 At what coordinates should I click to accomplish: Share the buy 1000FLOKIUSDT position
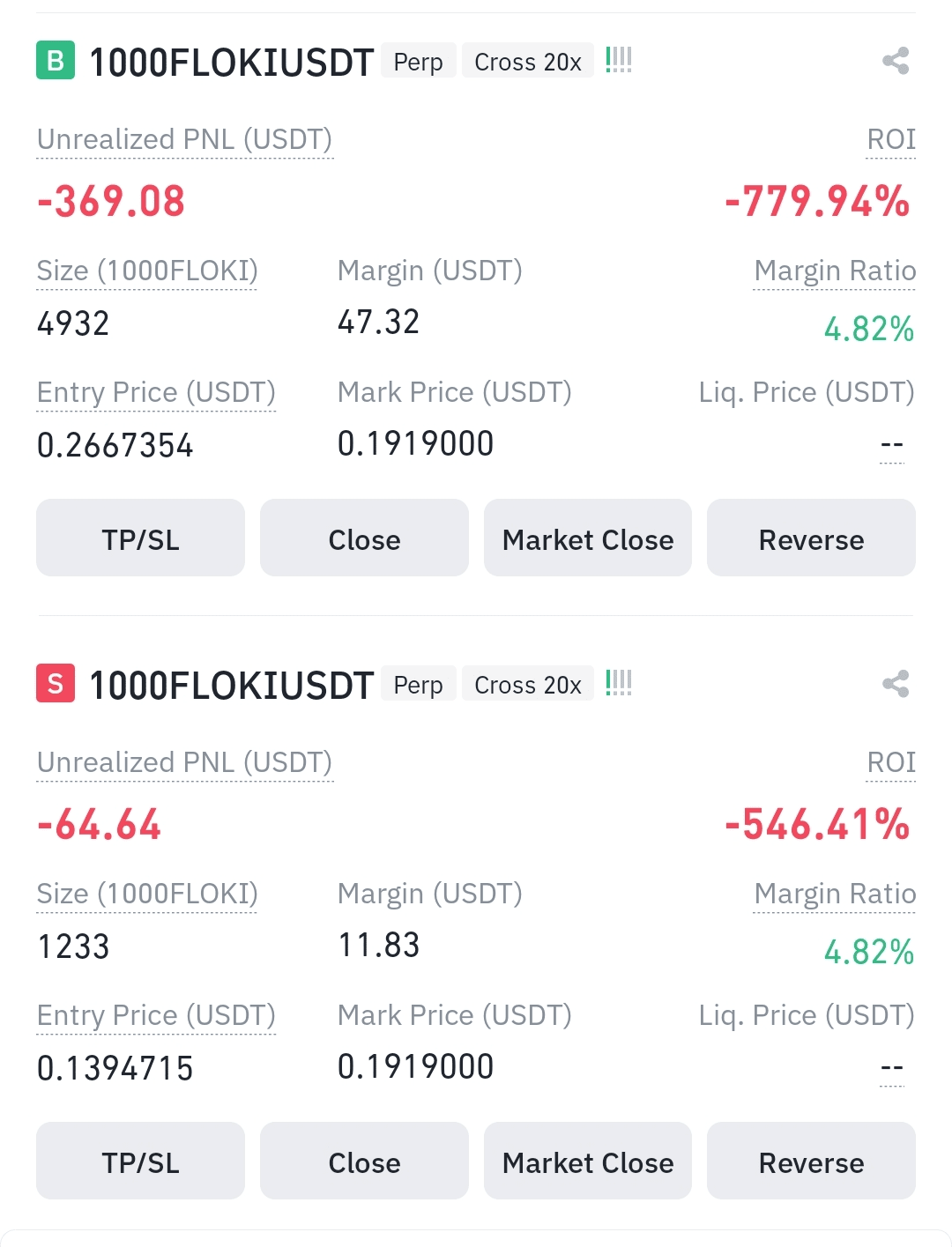pyautogui.click(x=896, y=61)
